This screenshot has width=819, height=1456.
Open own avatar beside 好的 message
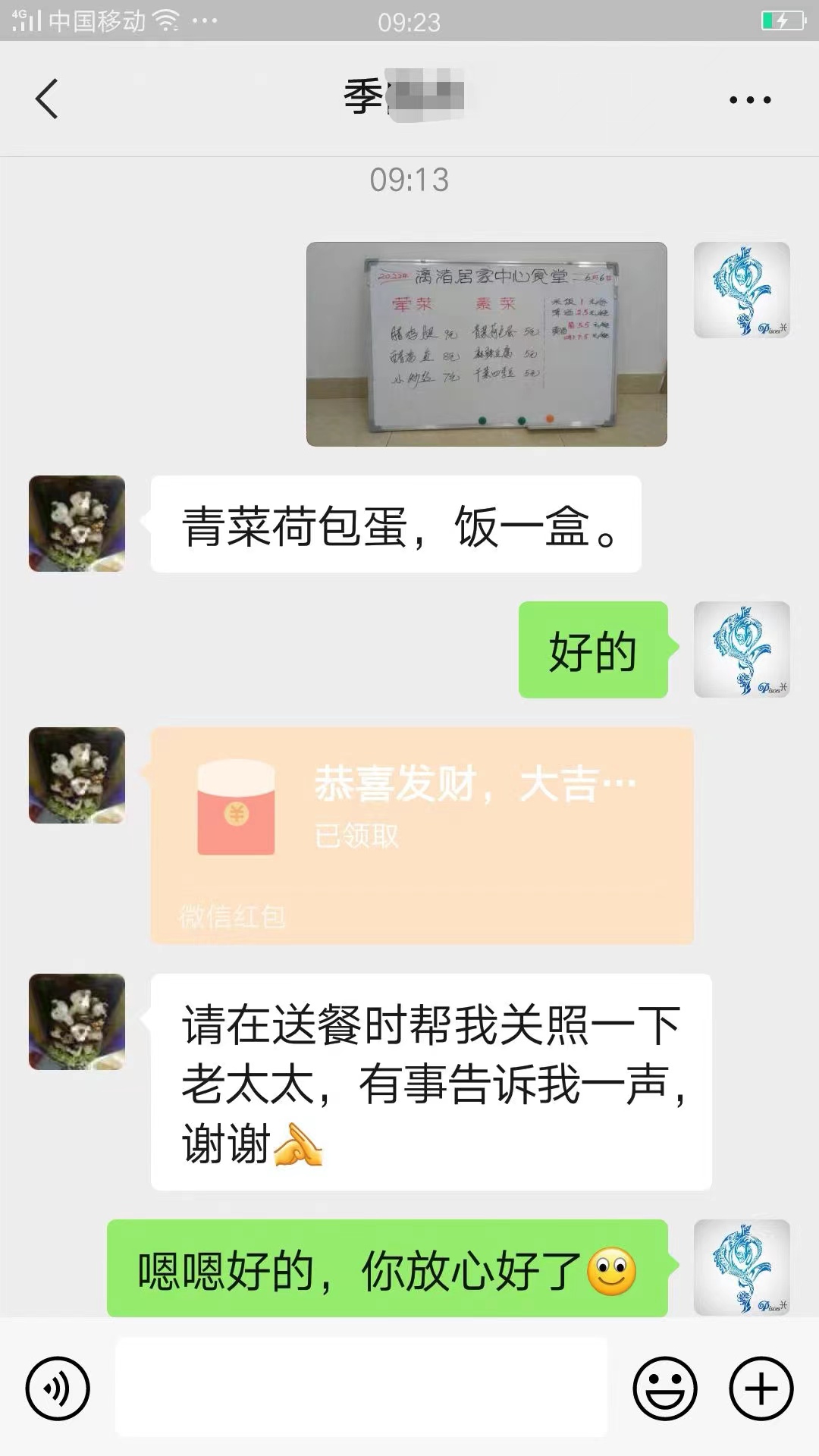[742, 650]
